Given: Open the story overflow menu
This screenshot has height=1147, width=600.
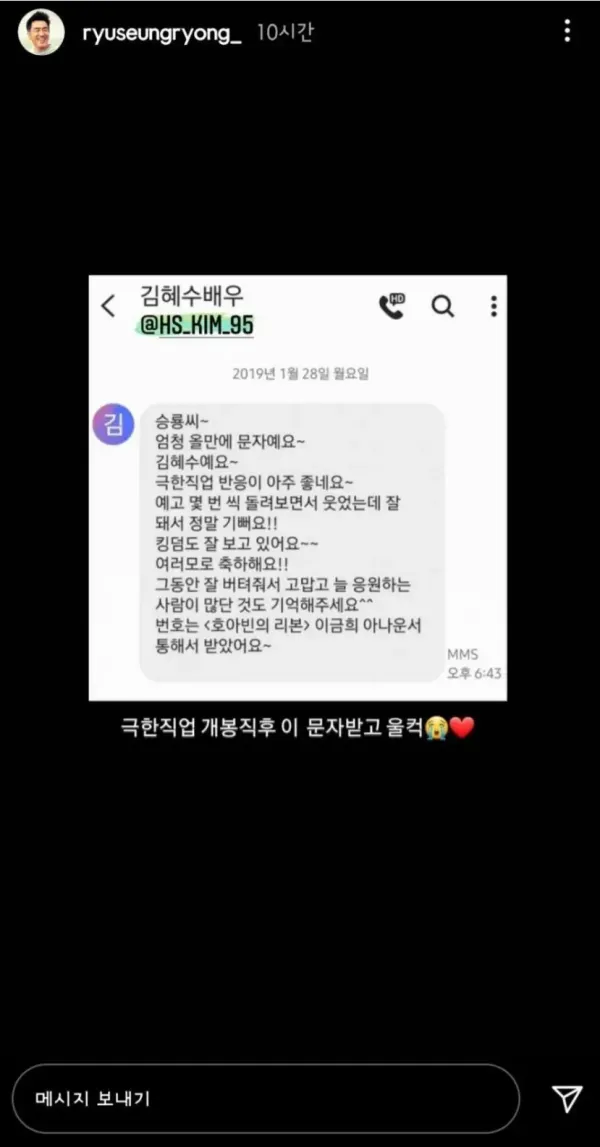Looking at the screenshot, I should pos(567,32).
